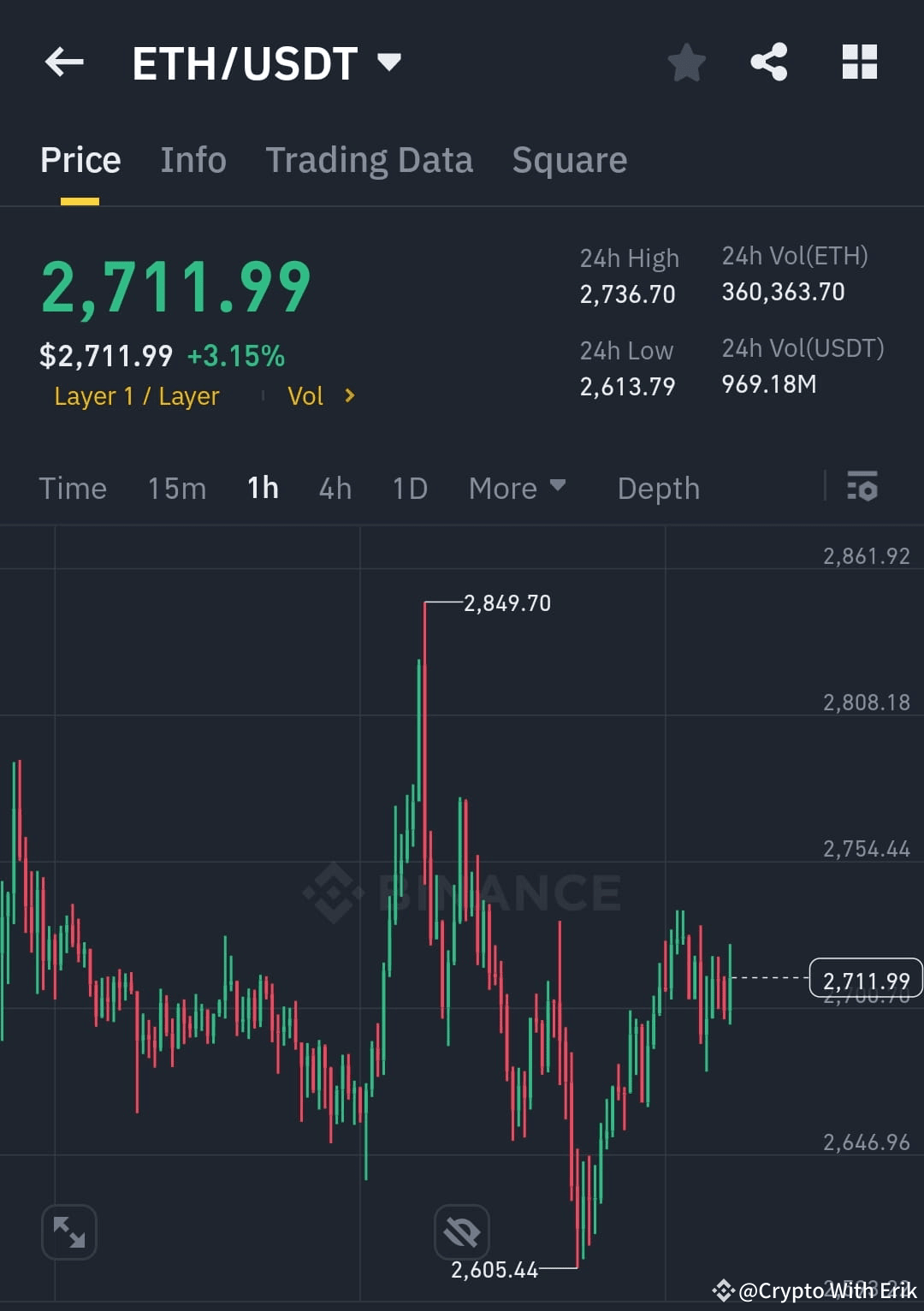Image resolution: width=924 pixels, height=1311 pixels.
Task: Switch to the Trading Data tab
Action: [370, 159]
